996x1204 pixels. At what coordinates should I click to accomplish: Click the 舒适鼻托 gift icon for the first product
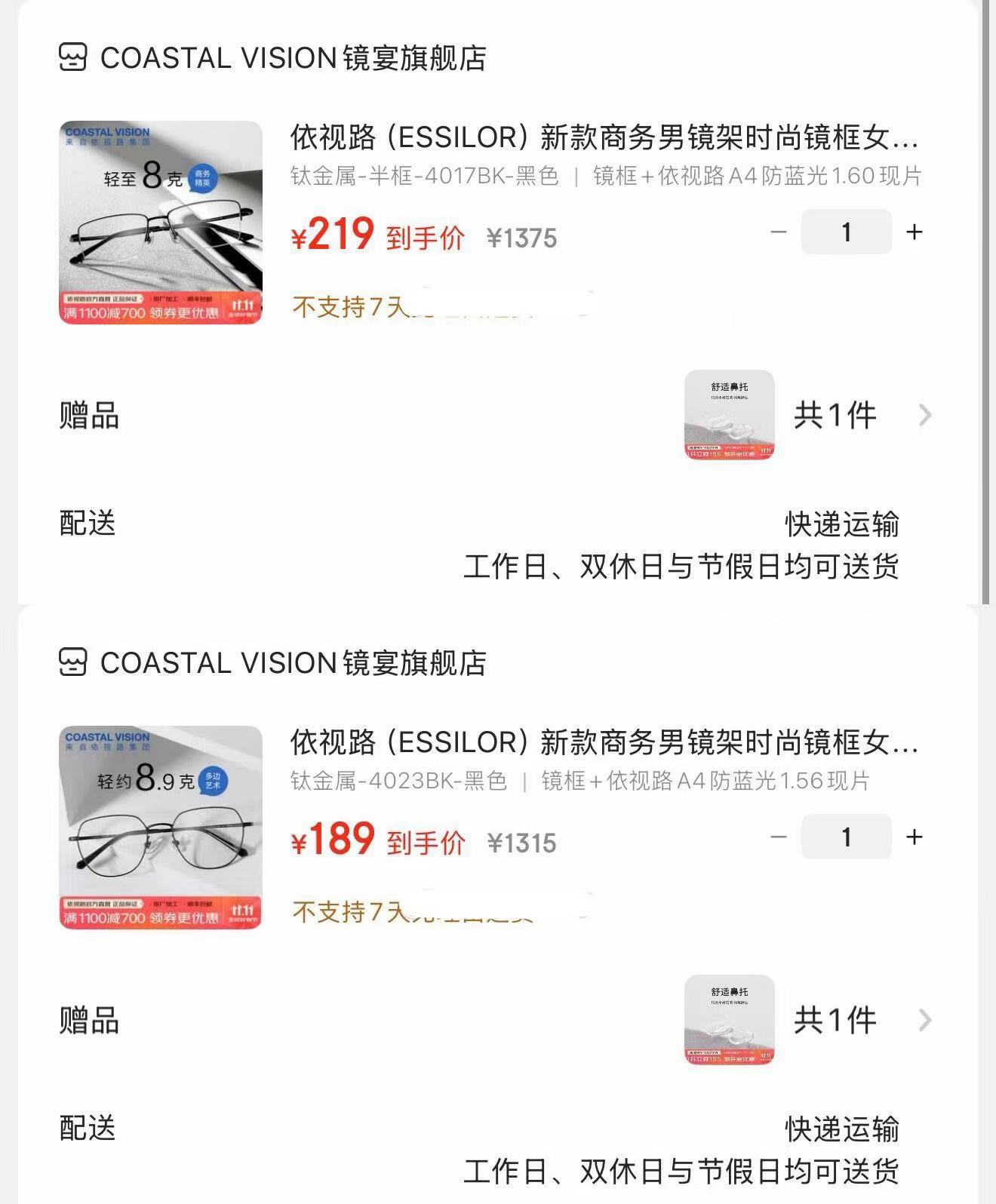click(728, 416)
